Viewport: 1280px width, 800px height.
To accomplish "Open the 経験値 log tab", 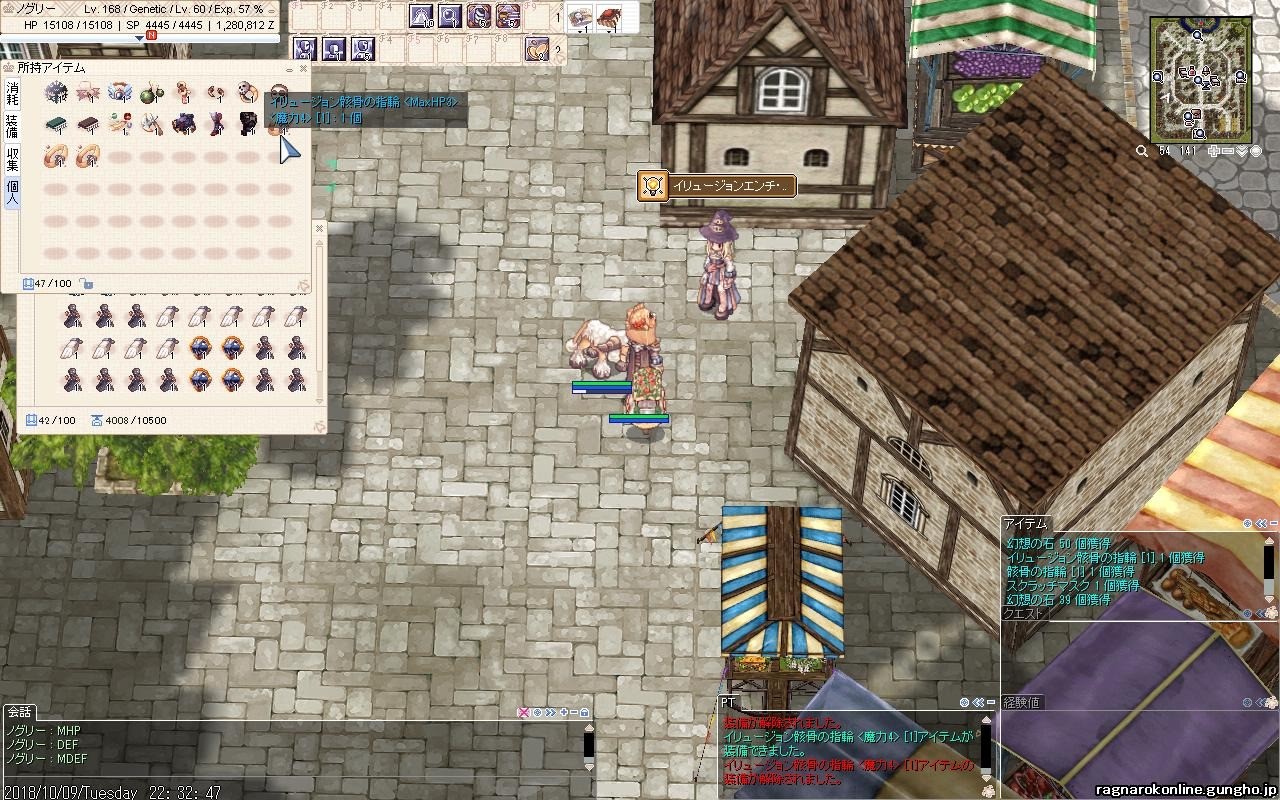I will pyautogui.click(x=1022, y=703).
